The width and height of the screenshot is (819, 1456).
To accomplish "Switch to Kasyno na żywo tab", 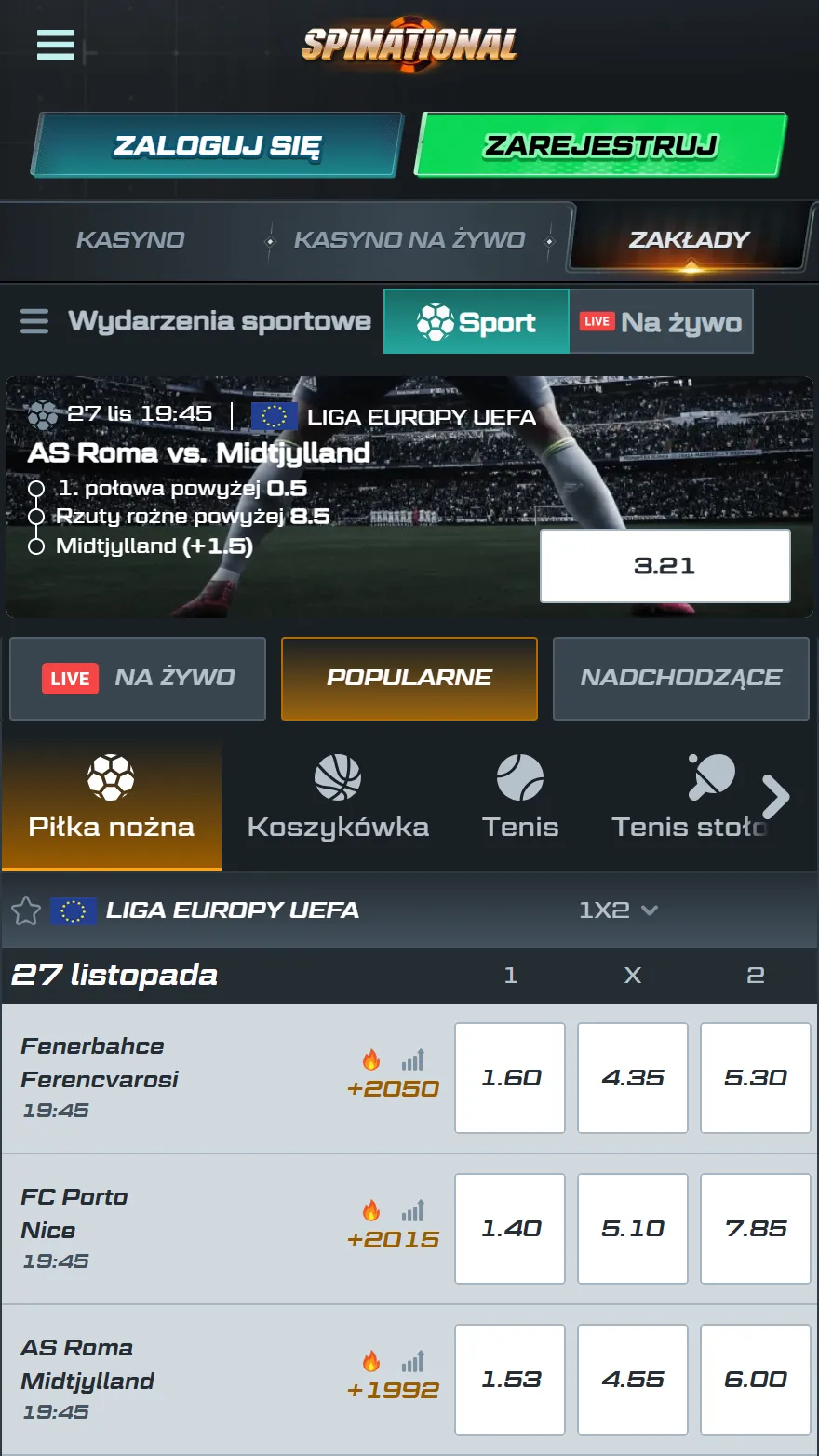I will tap(409, 239).
